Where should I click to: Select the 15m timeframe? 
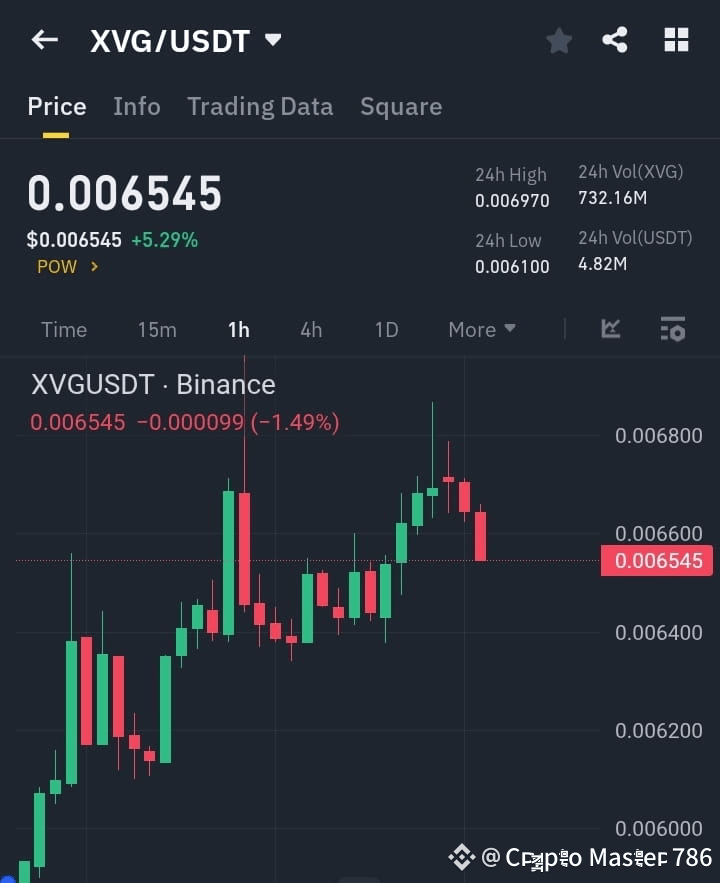point(157,329)
